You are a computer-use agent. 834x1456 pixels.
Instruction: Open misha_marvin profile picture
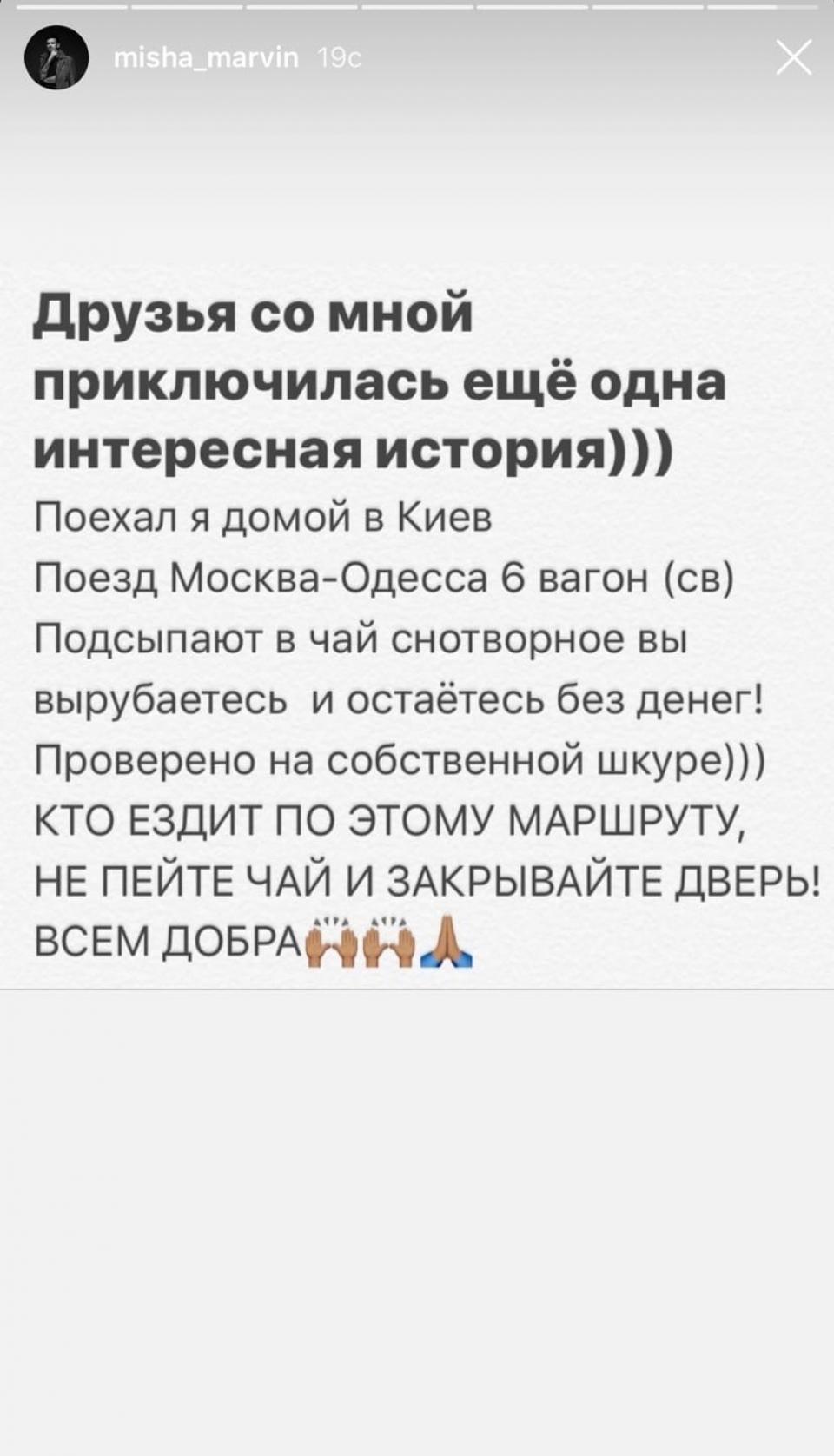[x=56, y=57]
